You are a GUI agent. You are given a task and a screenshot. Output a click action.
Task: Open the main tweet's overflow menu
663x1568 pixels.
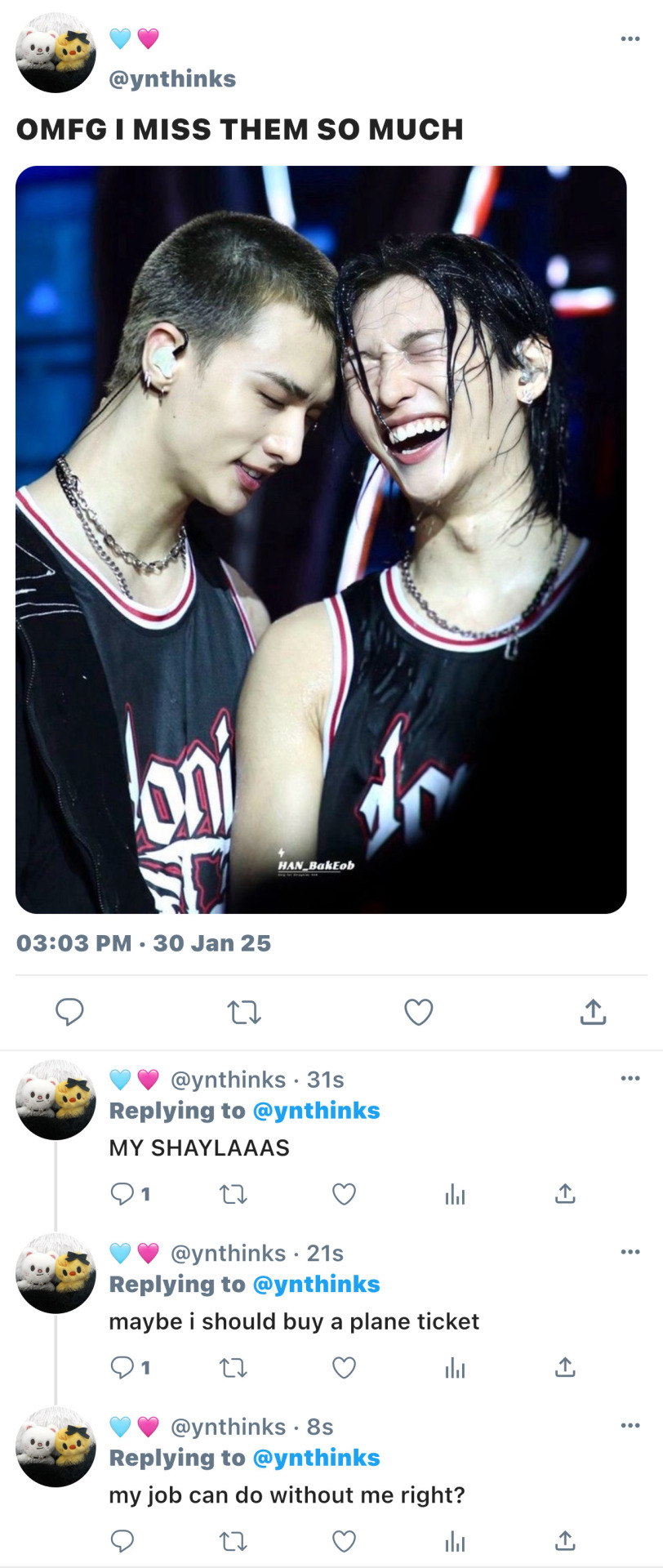630,39
